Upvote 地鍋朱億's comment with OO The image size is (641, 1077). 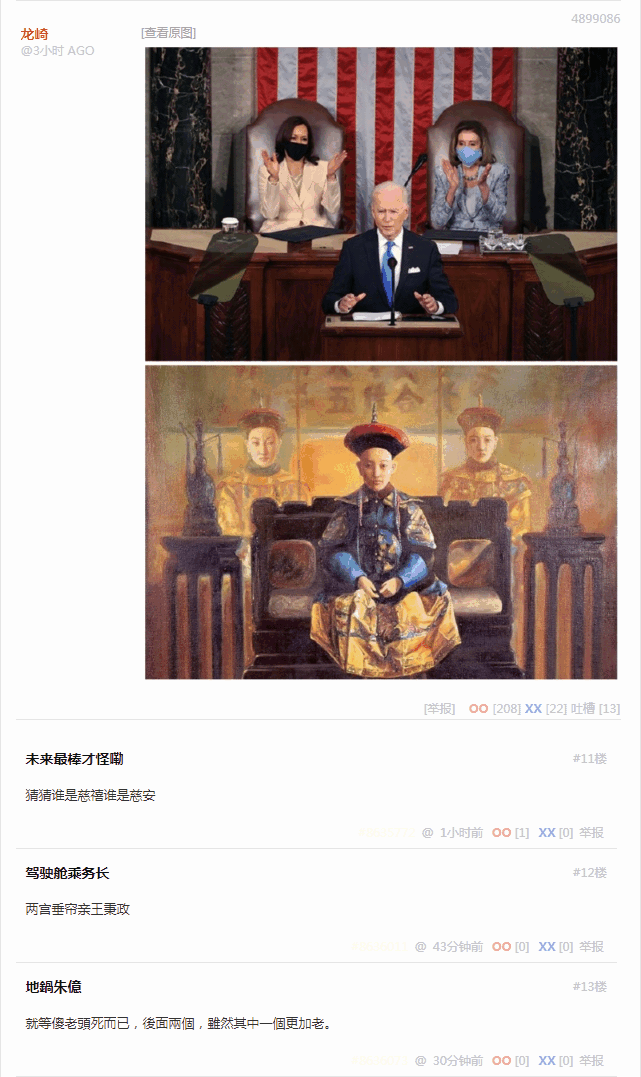(502, 1061)
